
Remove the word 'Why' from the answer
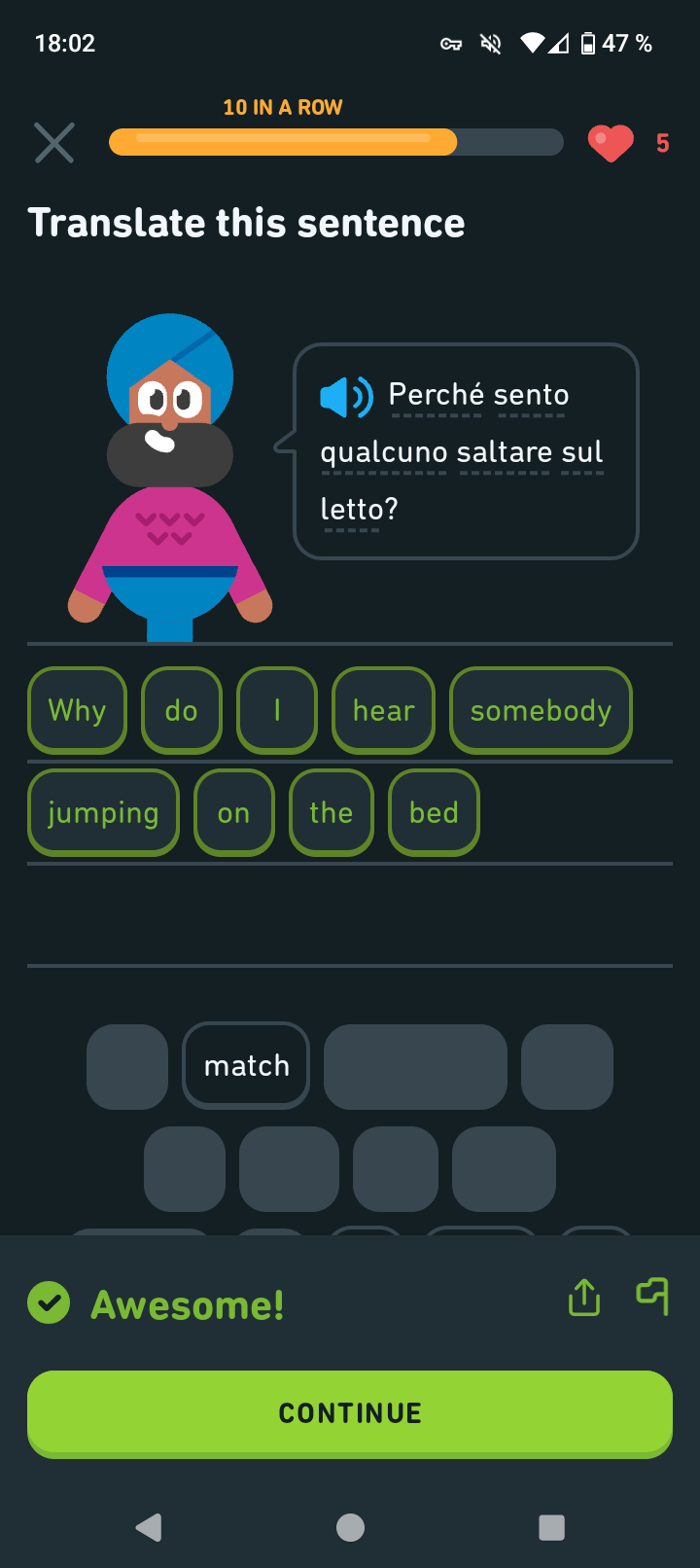point(78,711)
